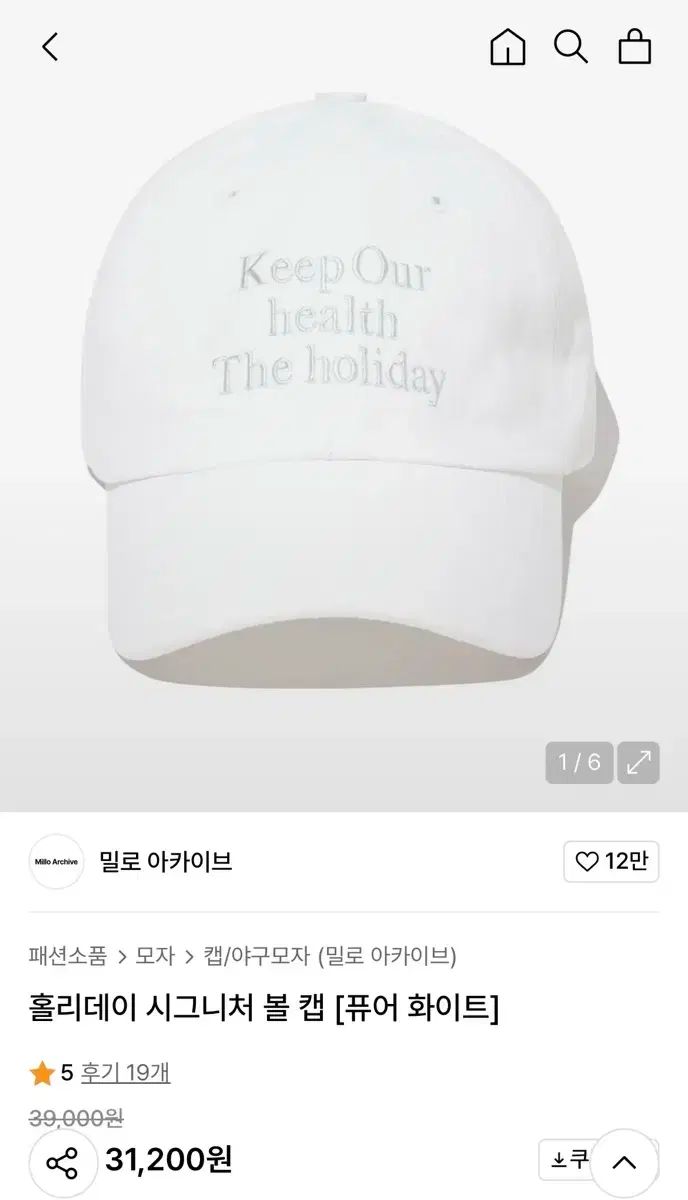Download the coupon

click(x=567, y=1160)
